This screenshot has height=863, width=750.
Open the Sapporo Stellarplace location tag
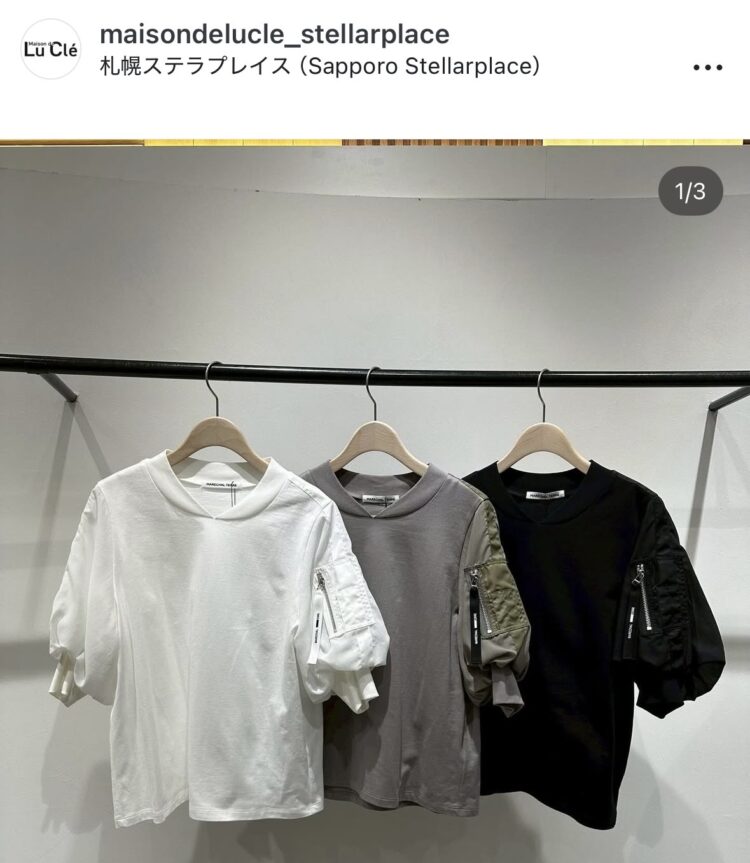pyautogui.click(x=320, y=67)
